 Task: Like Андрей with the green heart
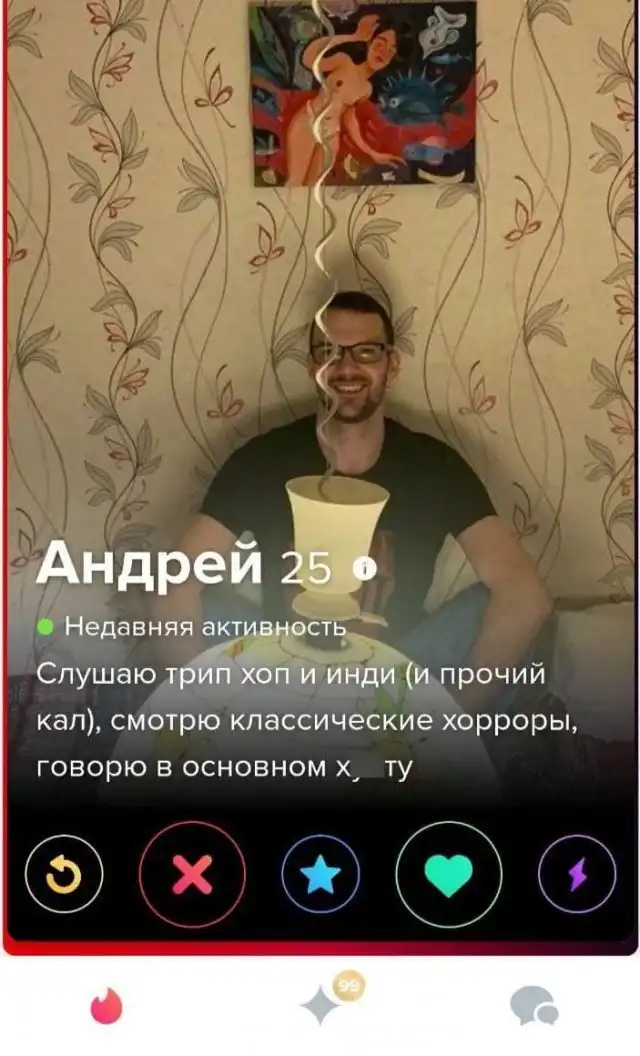[x=448, y=877]
